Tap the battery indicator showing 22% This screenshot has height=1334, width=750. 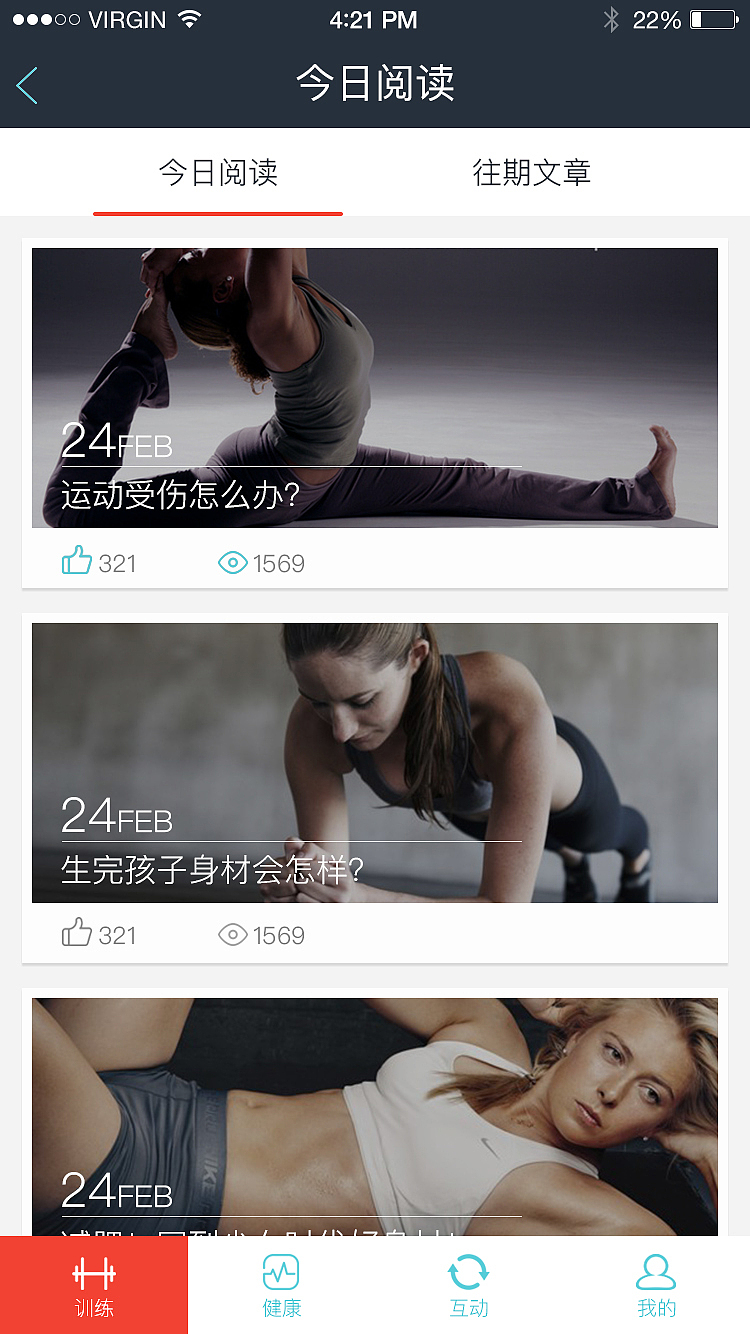tap(712, 18)
